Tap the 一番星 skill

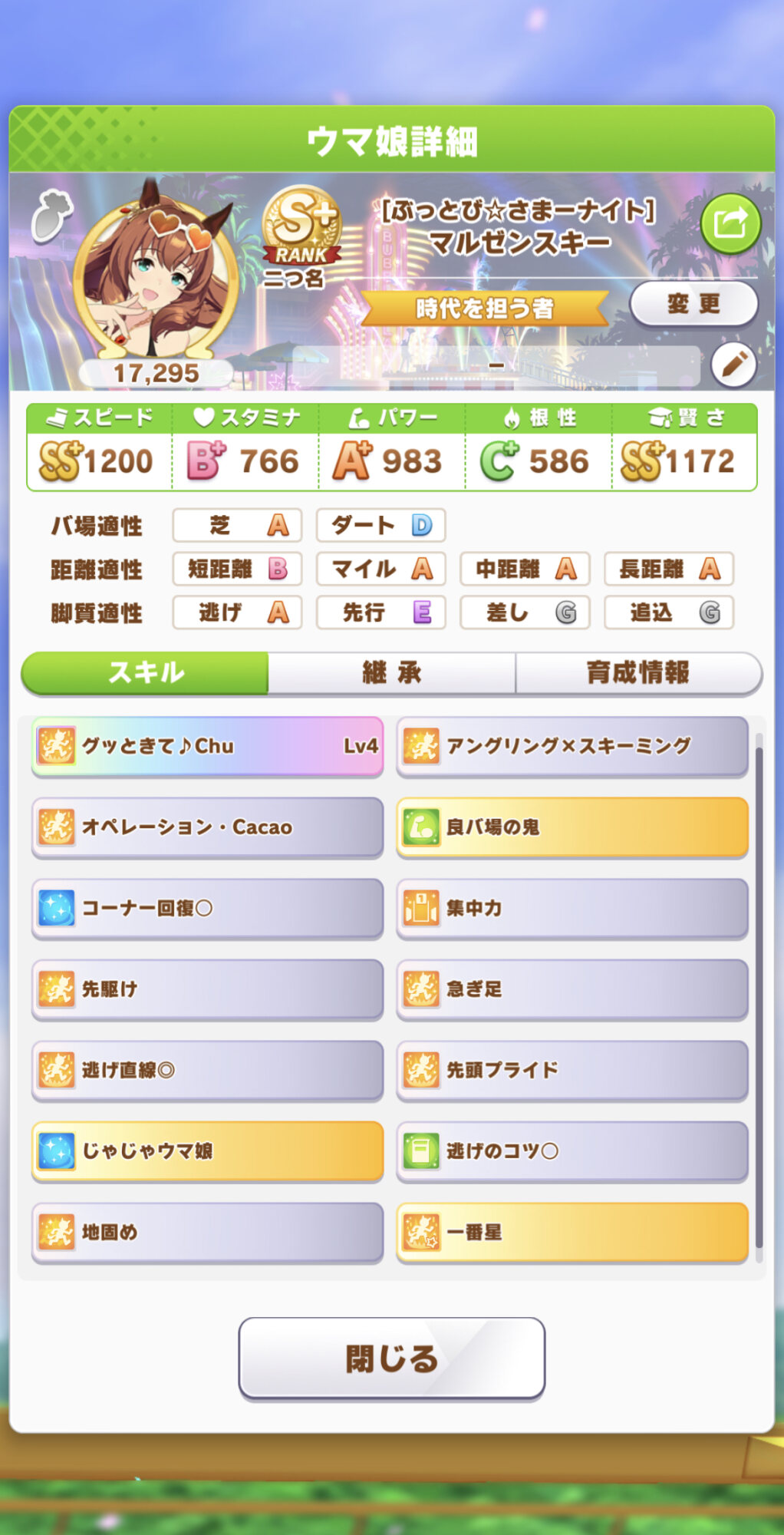(x=572, y=1233)
